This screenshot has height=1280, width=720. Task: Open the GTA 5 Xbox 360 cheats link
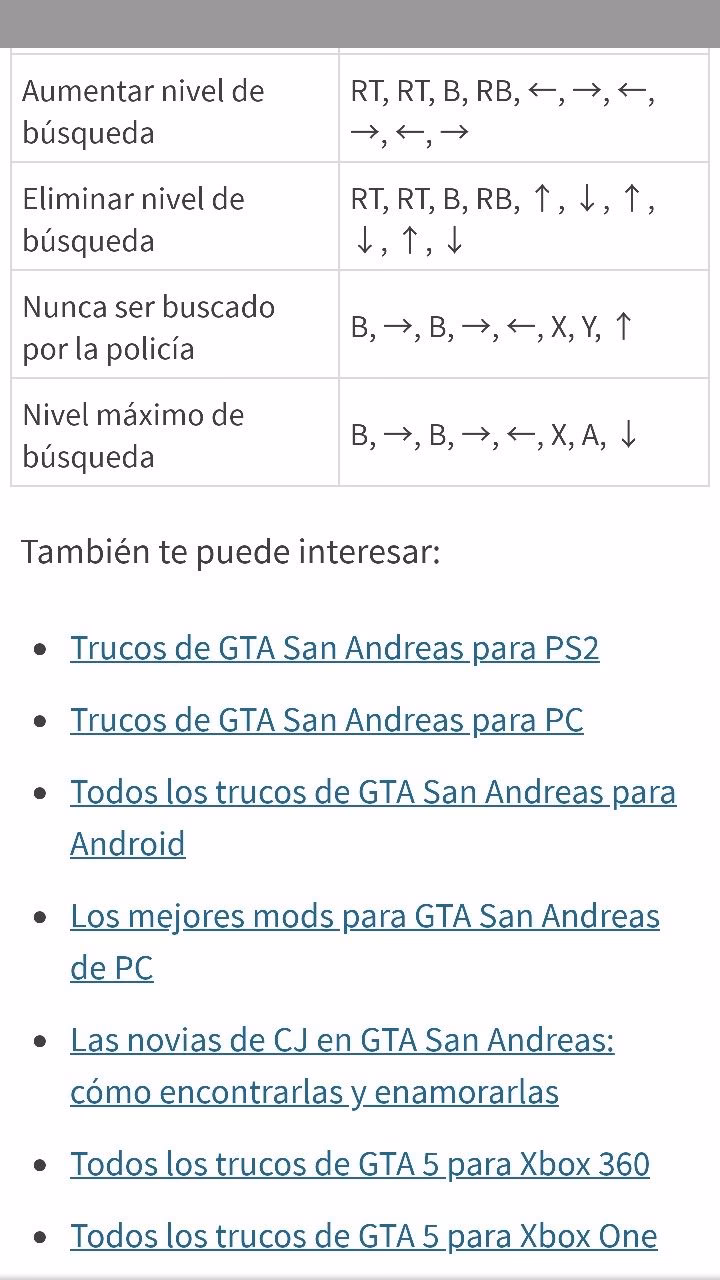coord(359,1163)
